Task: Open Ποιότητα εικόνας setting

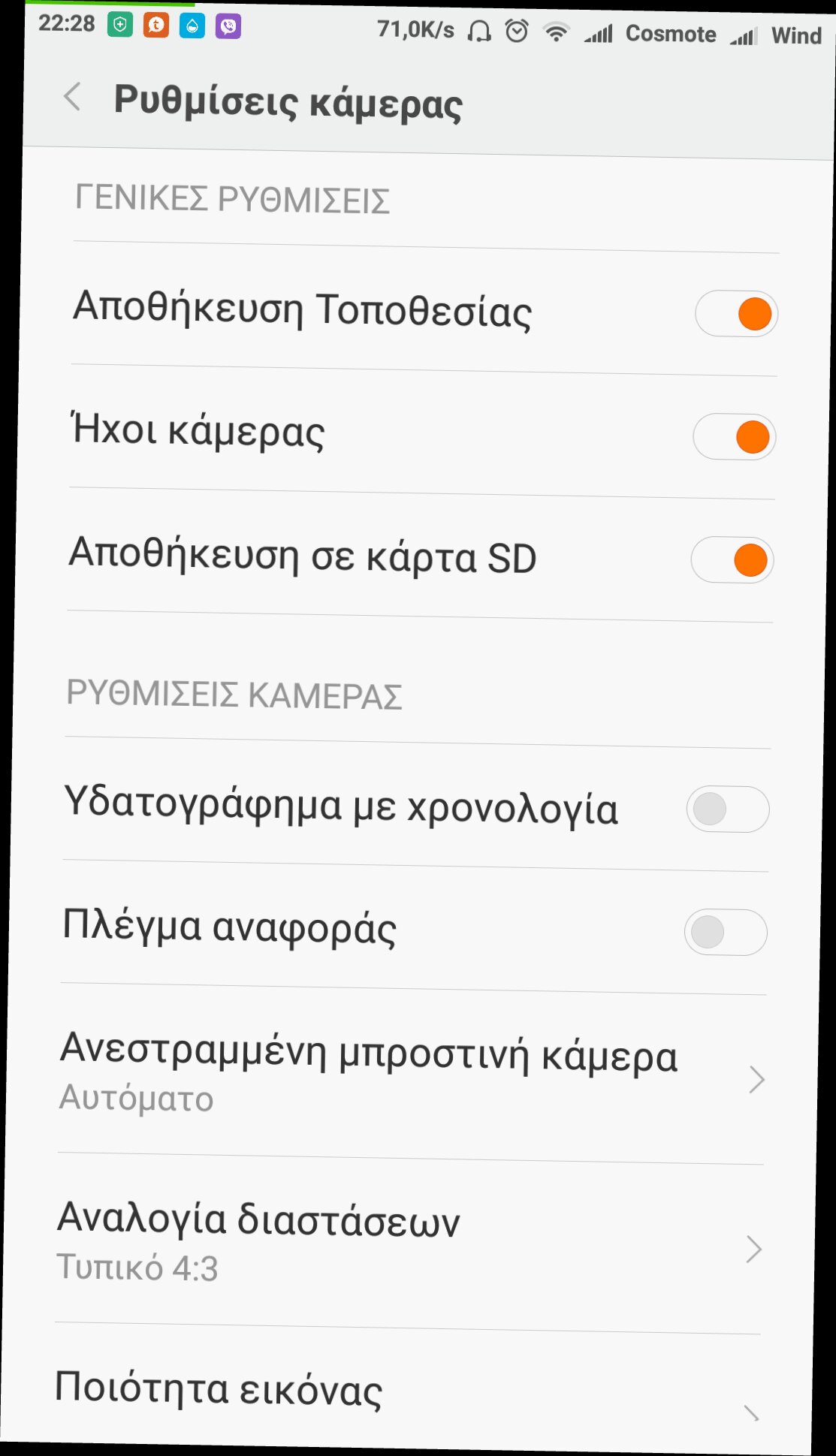Action: click(x=406, y=1393)
